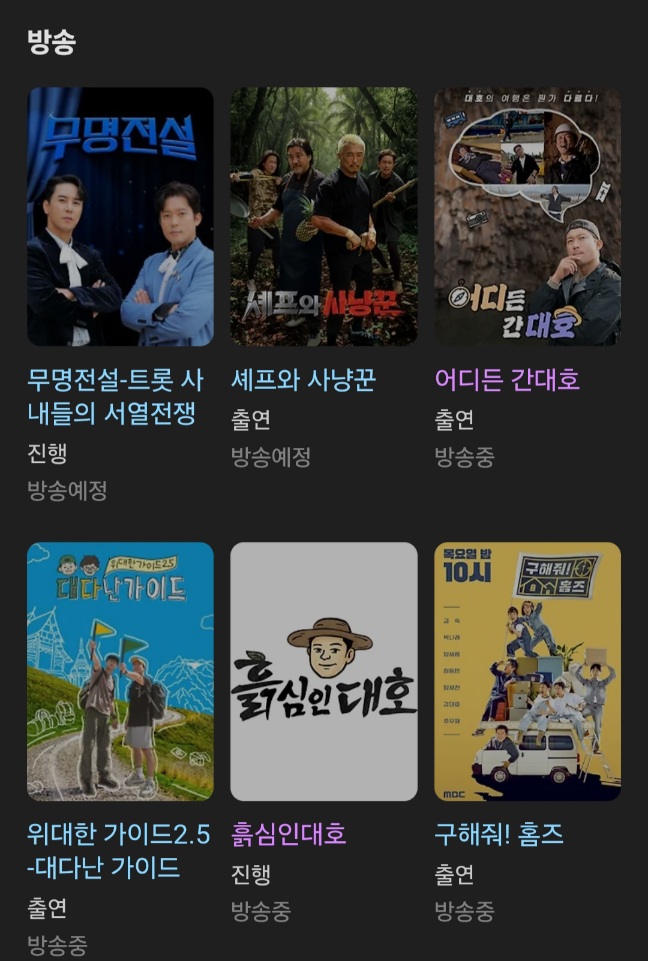Image resolution: width=648 pixels, height=961 pixels.
Task: Open the 무명전설 show poster
Action: tap(120, 216)
